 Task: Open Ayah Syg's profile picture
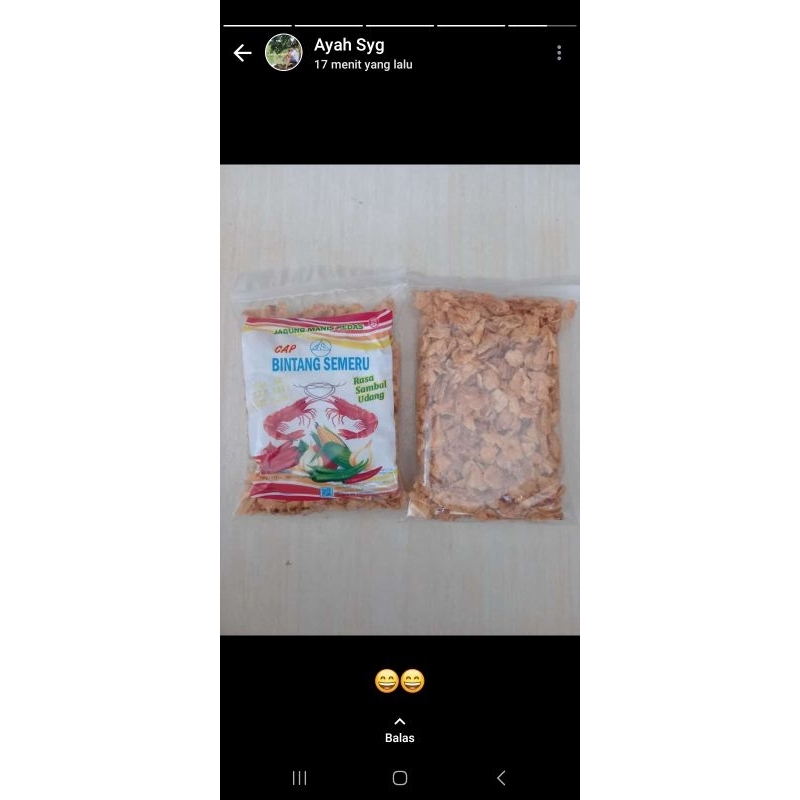(x=283, y=53)
